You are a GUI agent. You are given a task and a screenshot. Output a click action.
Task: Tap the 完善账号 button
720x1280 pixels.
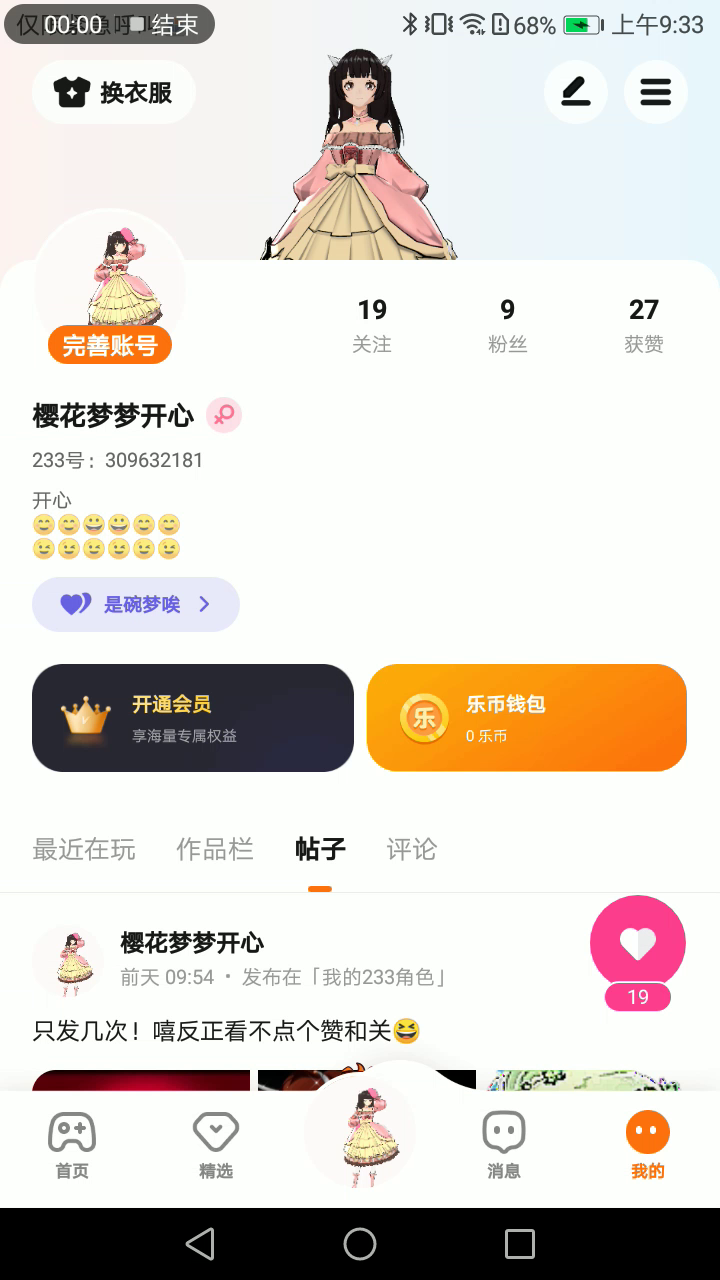(110, 346)
